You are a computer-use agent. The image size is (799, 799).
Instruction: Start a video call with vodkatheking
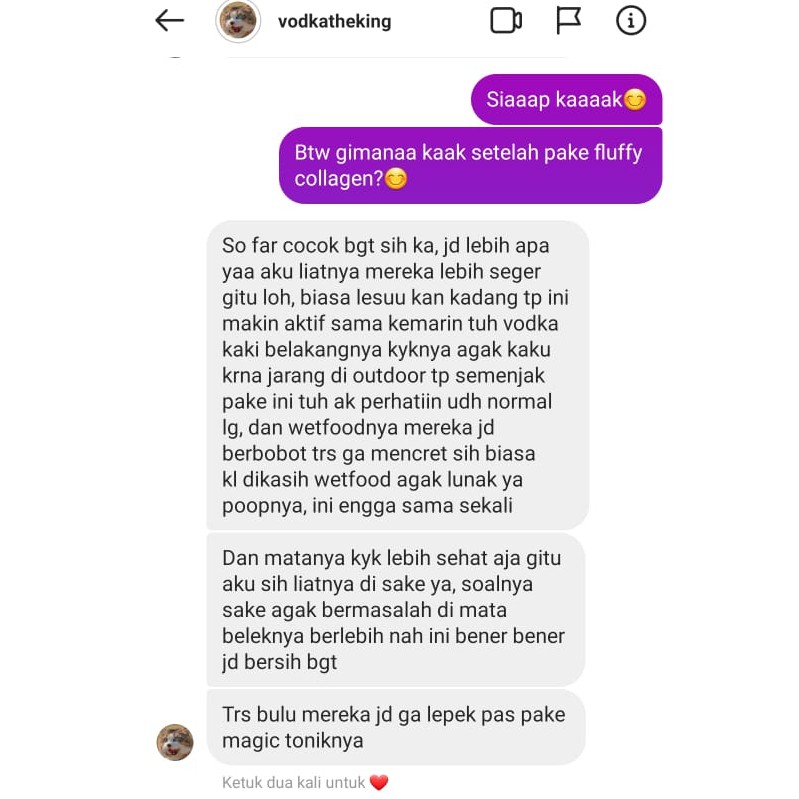click(506, 21)
